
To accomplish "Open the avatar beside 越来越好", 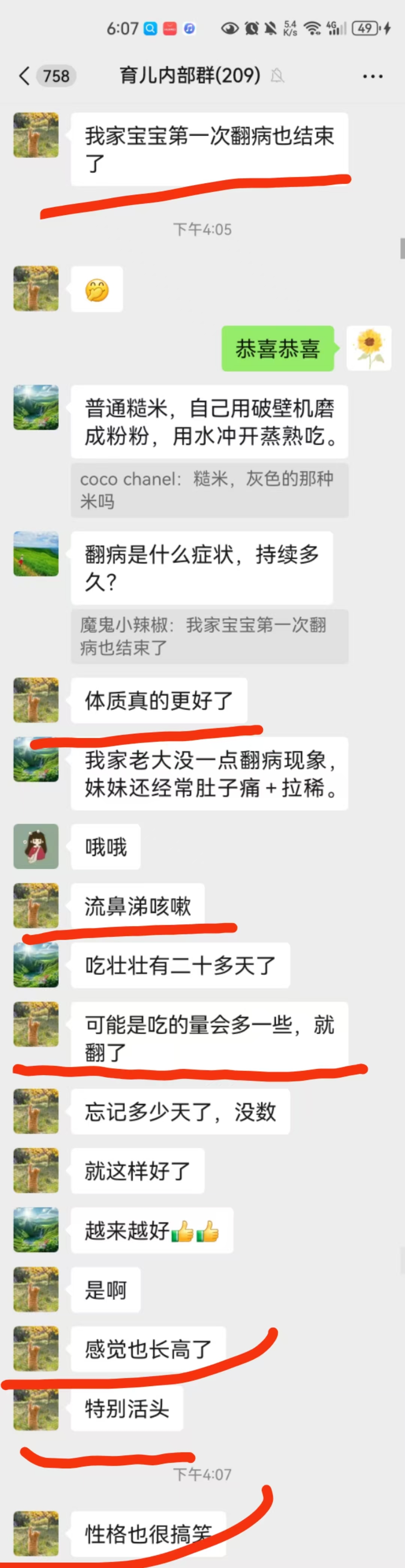I will pyautogui.click(x=36, y=1230).
